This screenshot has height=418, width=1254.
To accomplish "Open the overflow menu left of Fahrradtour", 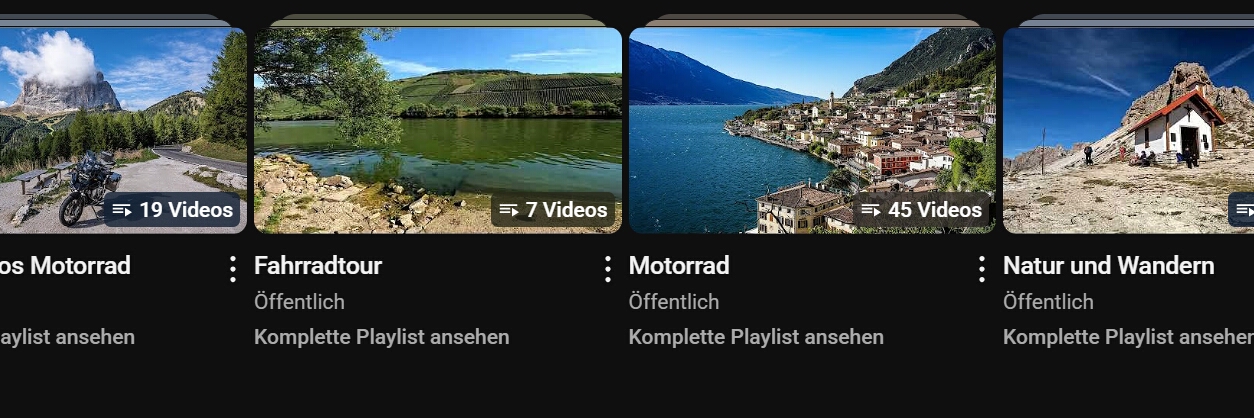I will 233,268.
